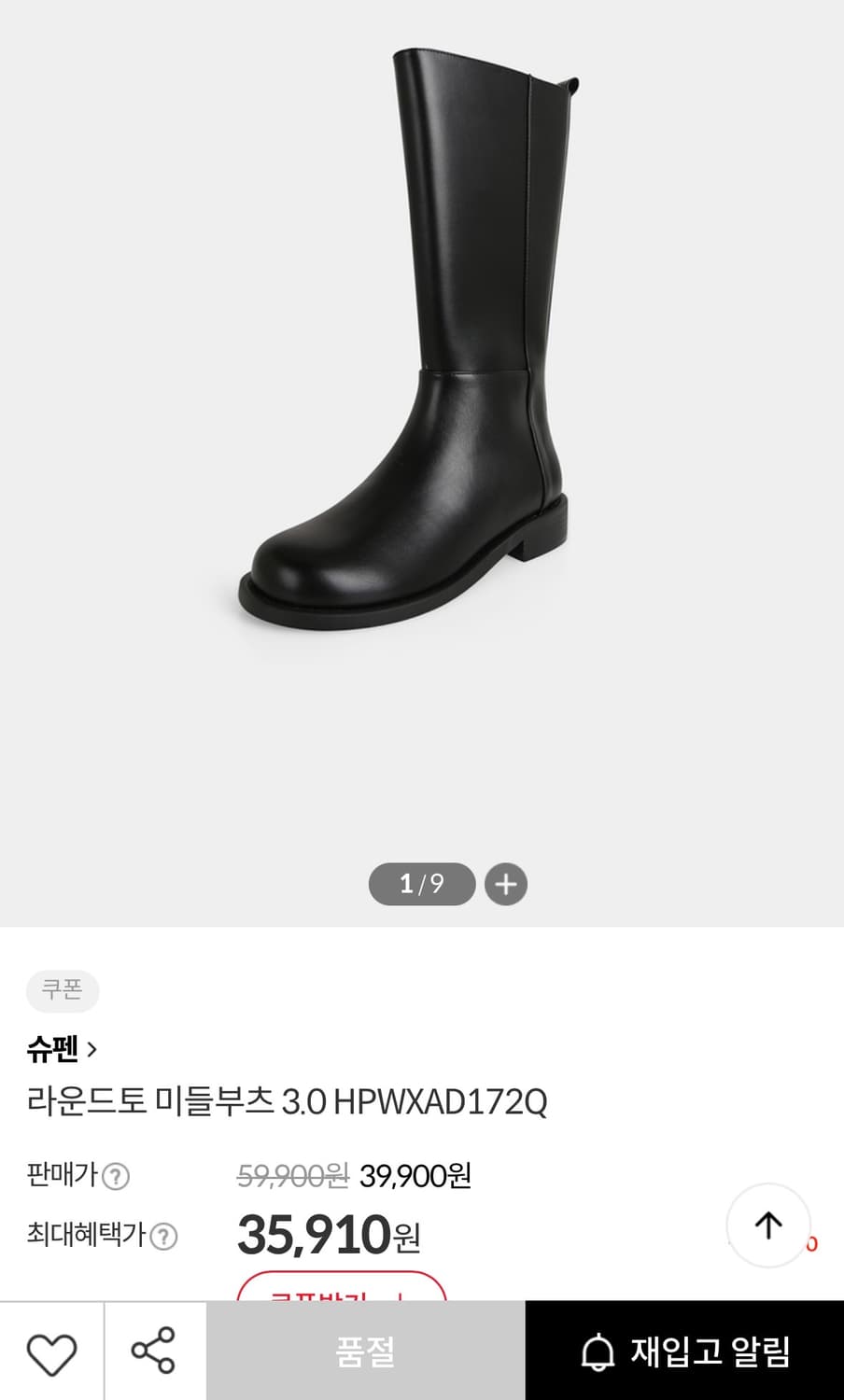Click the 1/9 pager progress indicator

pyautogui.click(x=421, y=884)
